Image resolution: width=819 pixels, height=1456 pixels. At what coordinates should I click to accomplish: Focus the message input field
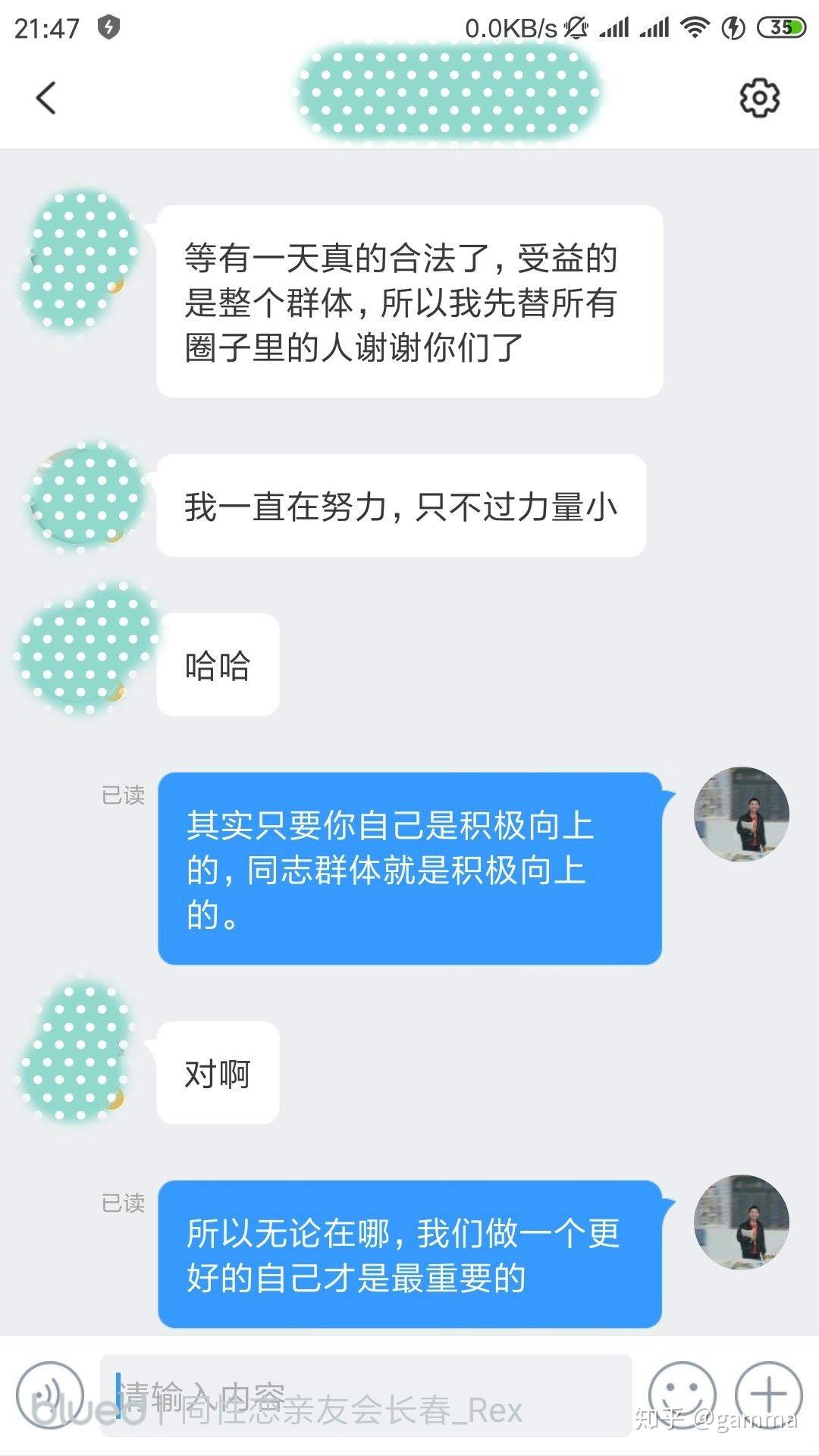(366, 1395)
